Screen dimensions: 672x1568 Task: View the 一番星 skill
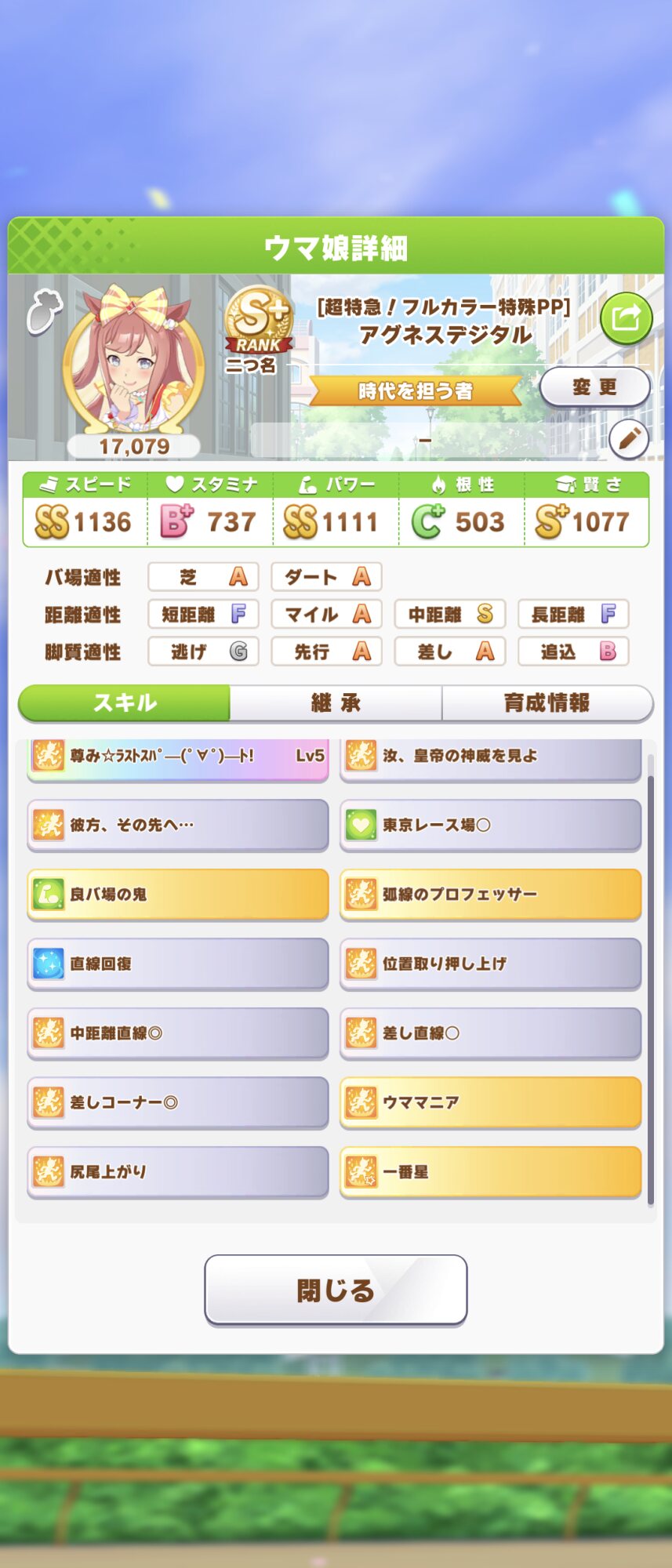(490, 1172)
